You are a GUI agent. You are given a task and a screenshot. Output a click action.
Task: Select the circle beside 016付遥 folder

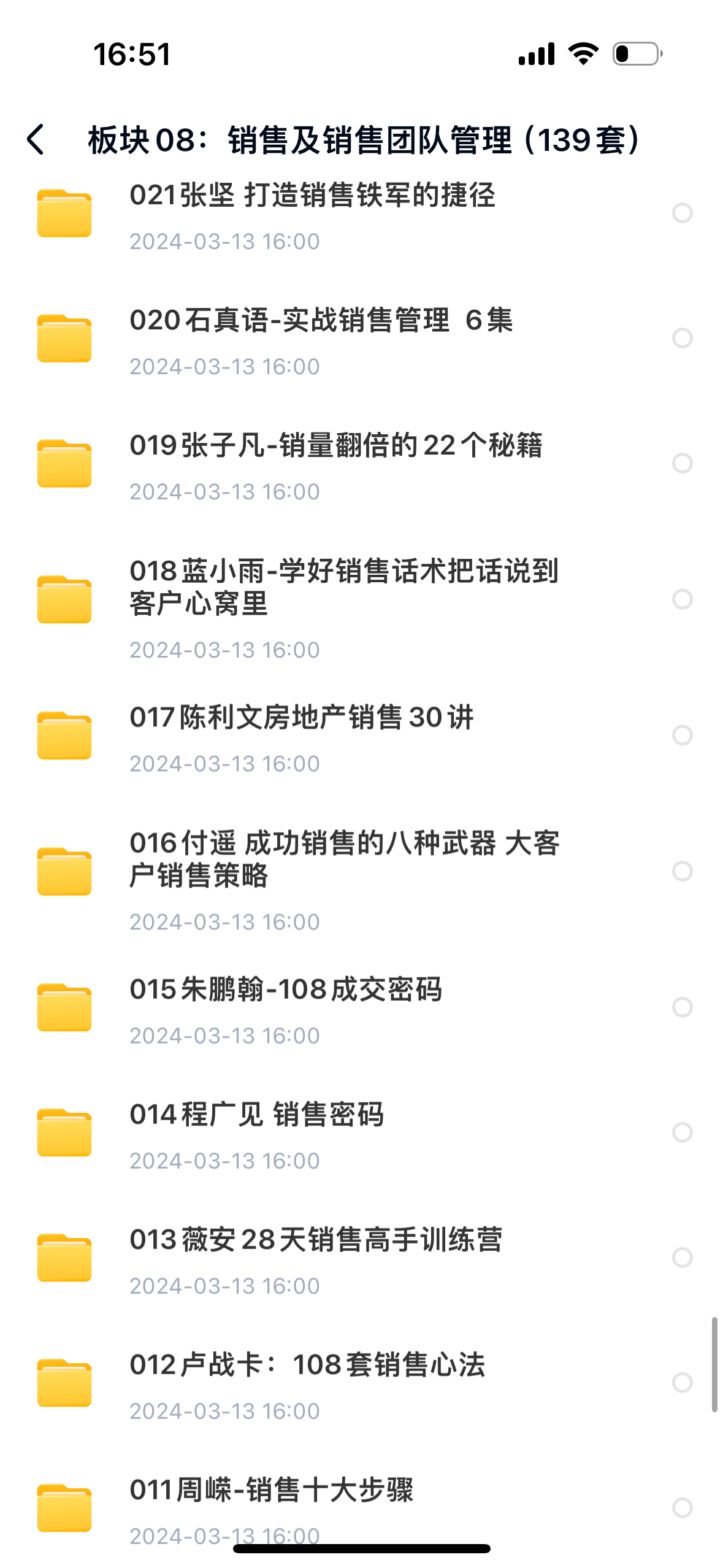pyautogui.click(x=682, y=871)
